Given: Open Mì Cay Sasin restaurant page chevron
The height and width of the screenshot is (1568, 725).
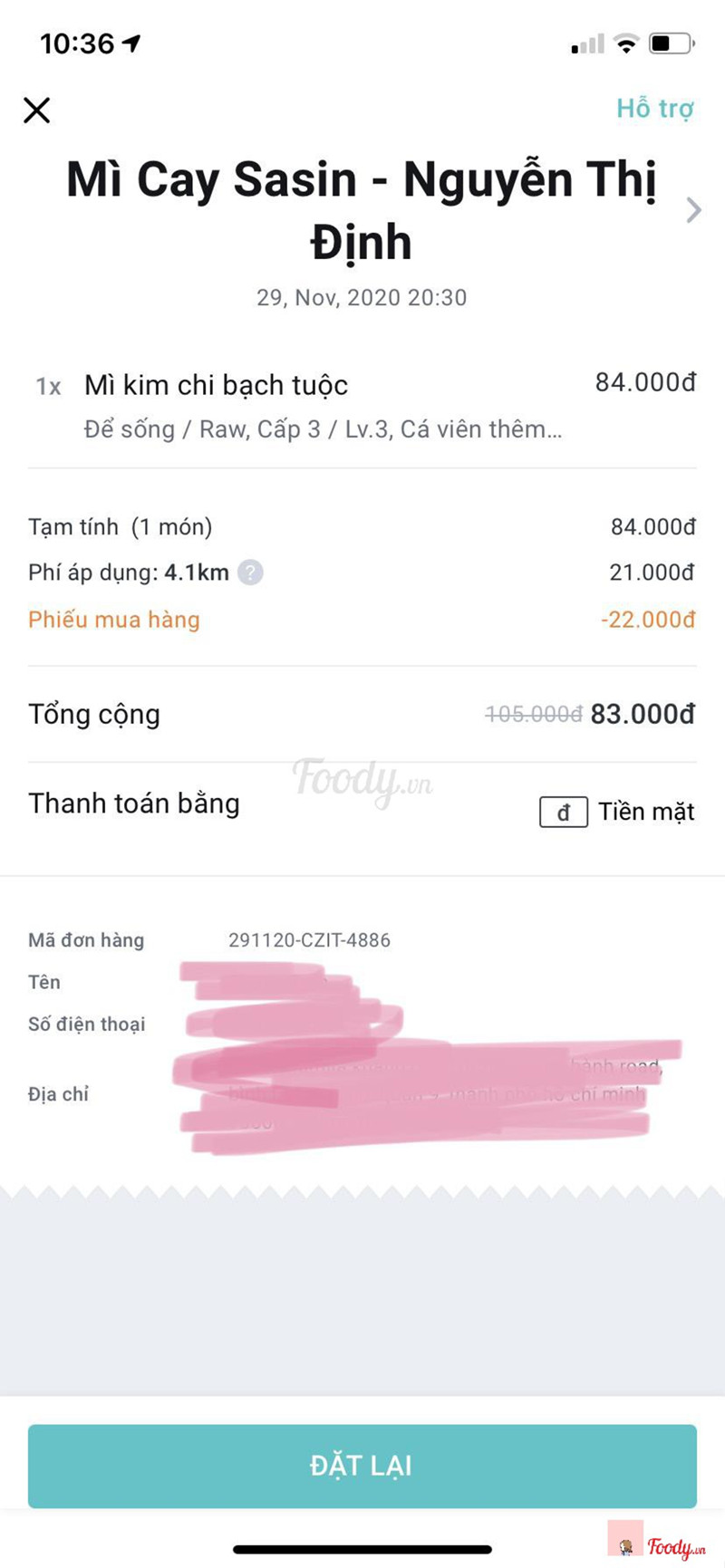Looking at the screenshot, I should (693, 210).
